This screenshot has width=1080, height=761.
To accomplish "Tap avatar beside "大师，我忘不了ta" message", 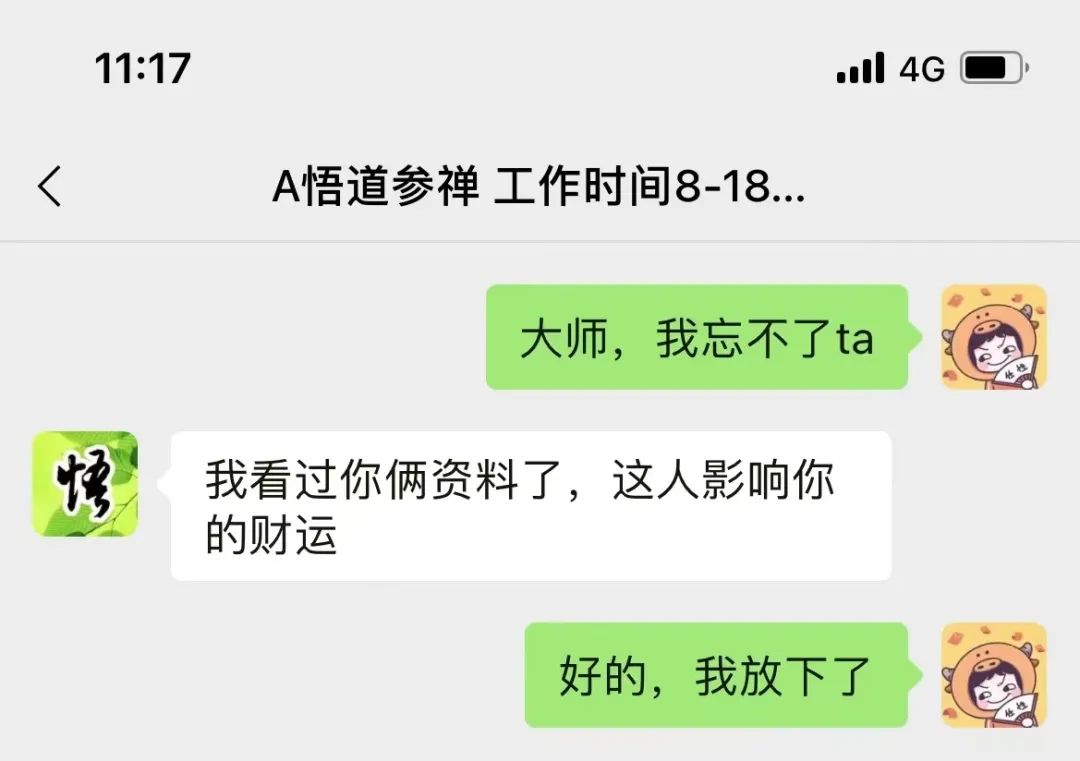I will coord(993,337).
